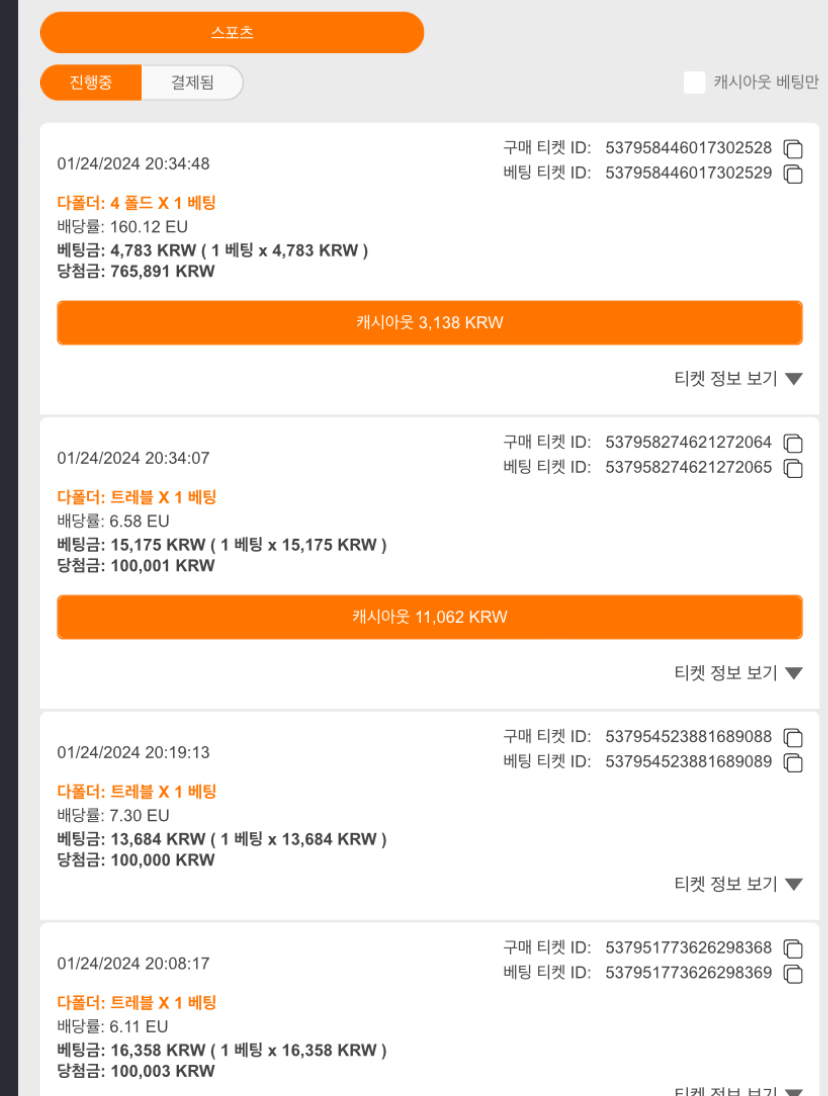828x1096 pixels.
Task: Enable the 캐시아웃 베팅만 checkbox
Action: [x=694, y=82]
